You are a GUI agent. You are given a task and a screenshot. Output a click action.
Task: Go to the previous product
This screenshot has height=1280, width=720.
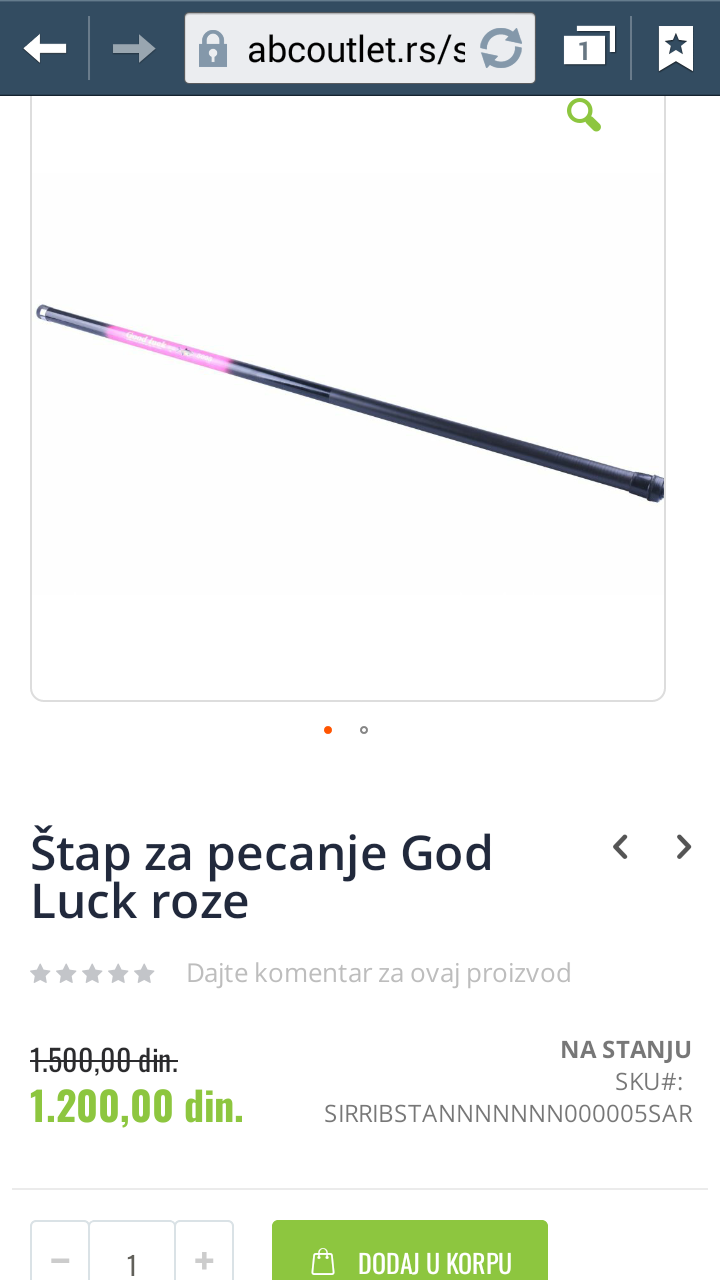pos(620,847)
